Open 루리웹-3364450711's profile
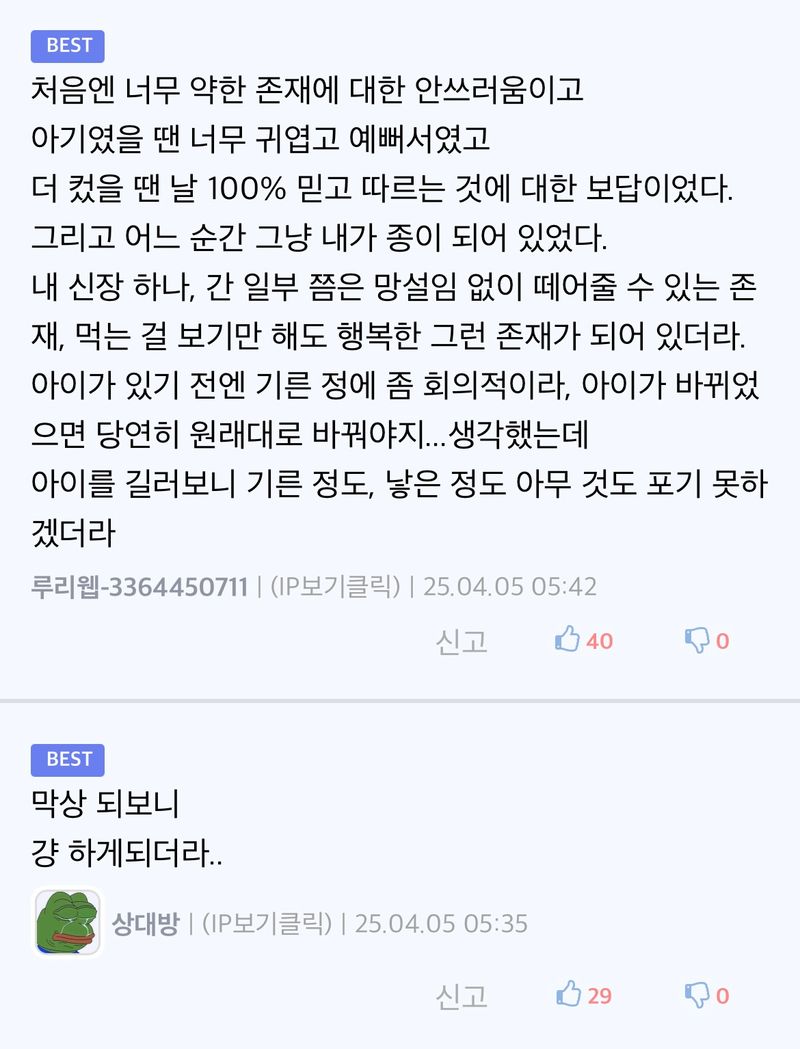 [x=139, y=586]
